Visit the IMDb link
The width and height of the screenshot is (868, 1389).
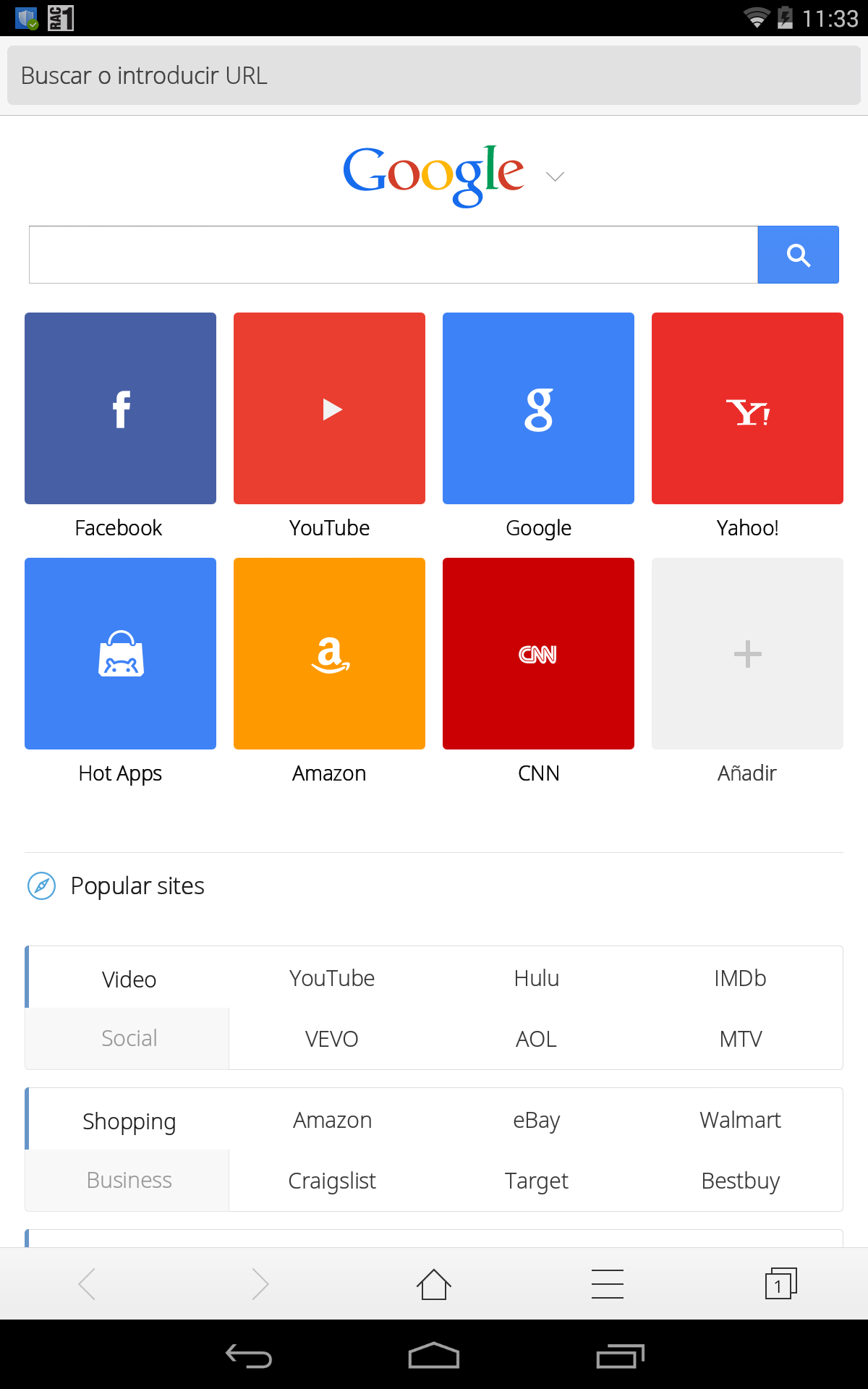tap(740, 978)
